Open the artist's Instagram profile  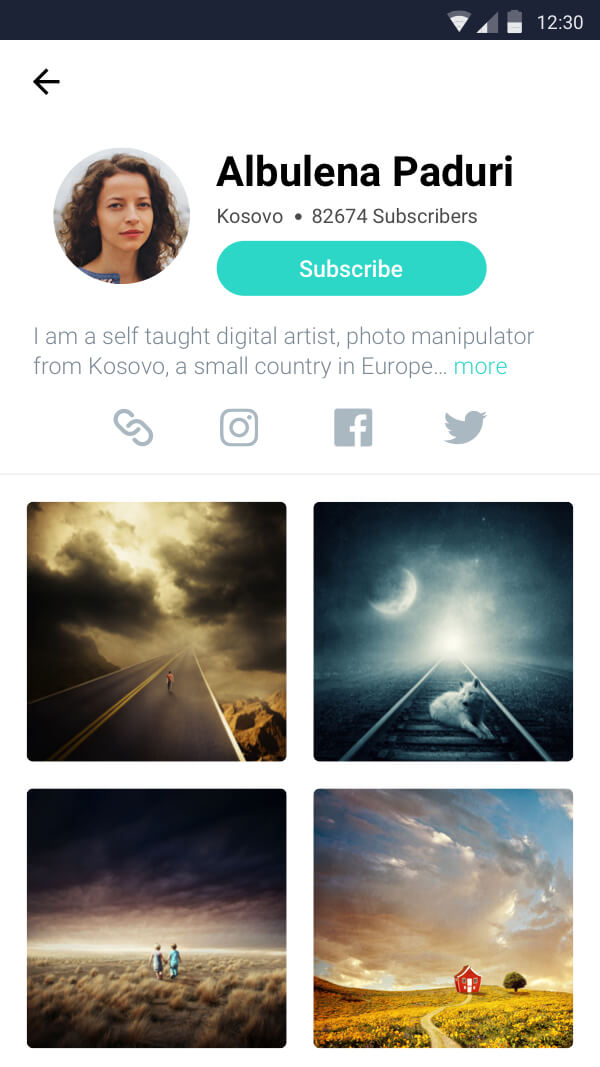[x=239, y=428]
